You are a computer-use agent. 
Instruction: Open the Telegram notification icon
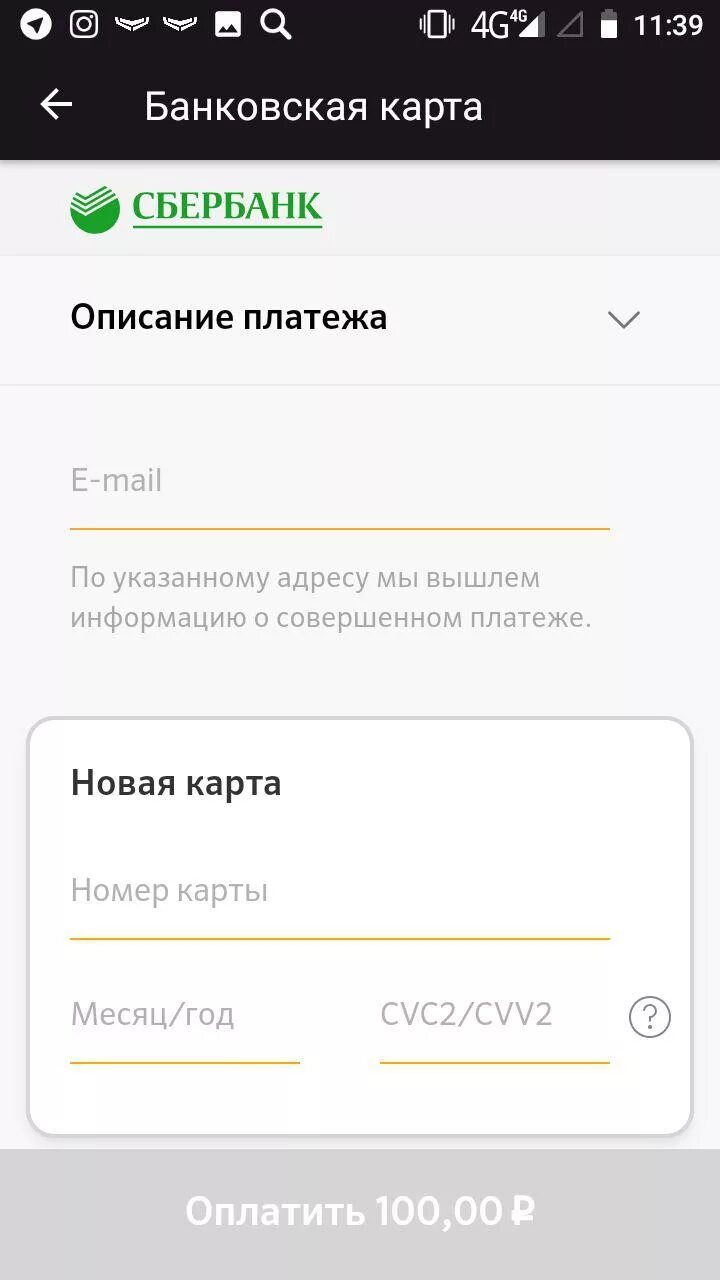[33, 22]
